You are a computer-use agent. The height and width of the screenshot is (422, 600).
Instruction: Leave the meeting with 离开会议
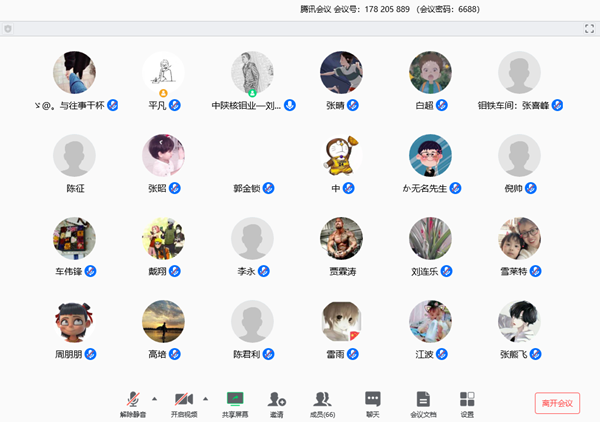557,402
